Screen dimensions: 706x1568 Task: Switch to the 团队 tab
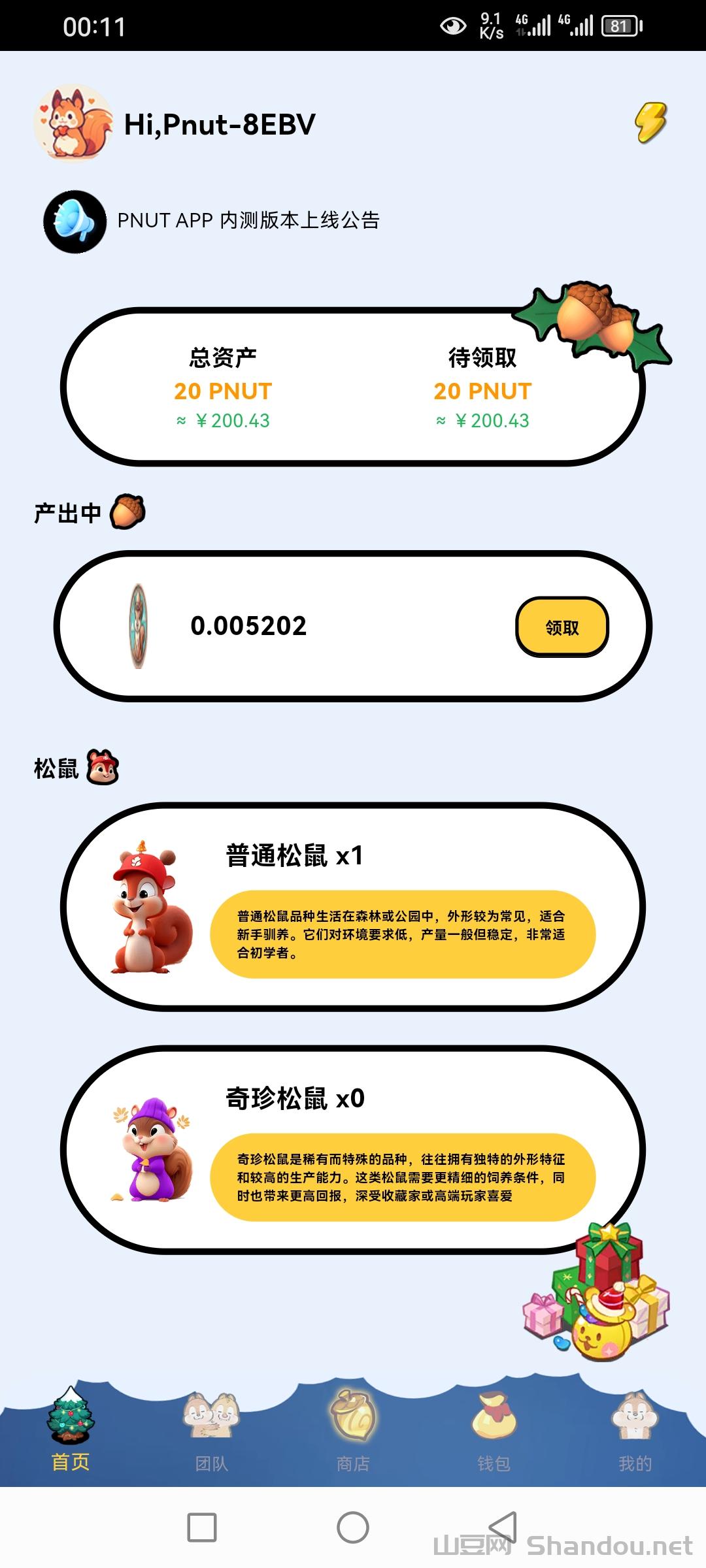[x=211, y=1431]
